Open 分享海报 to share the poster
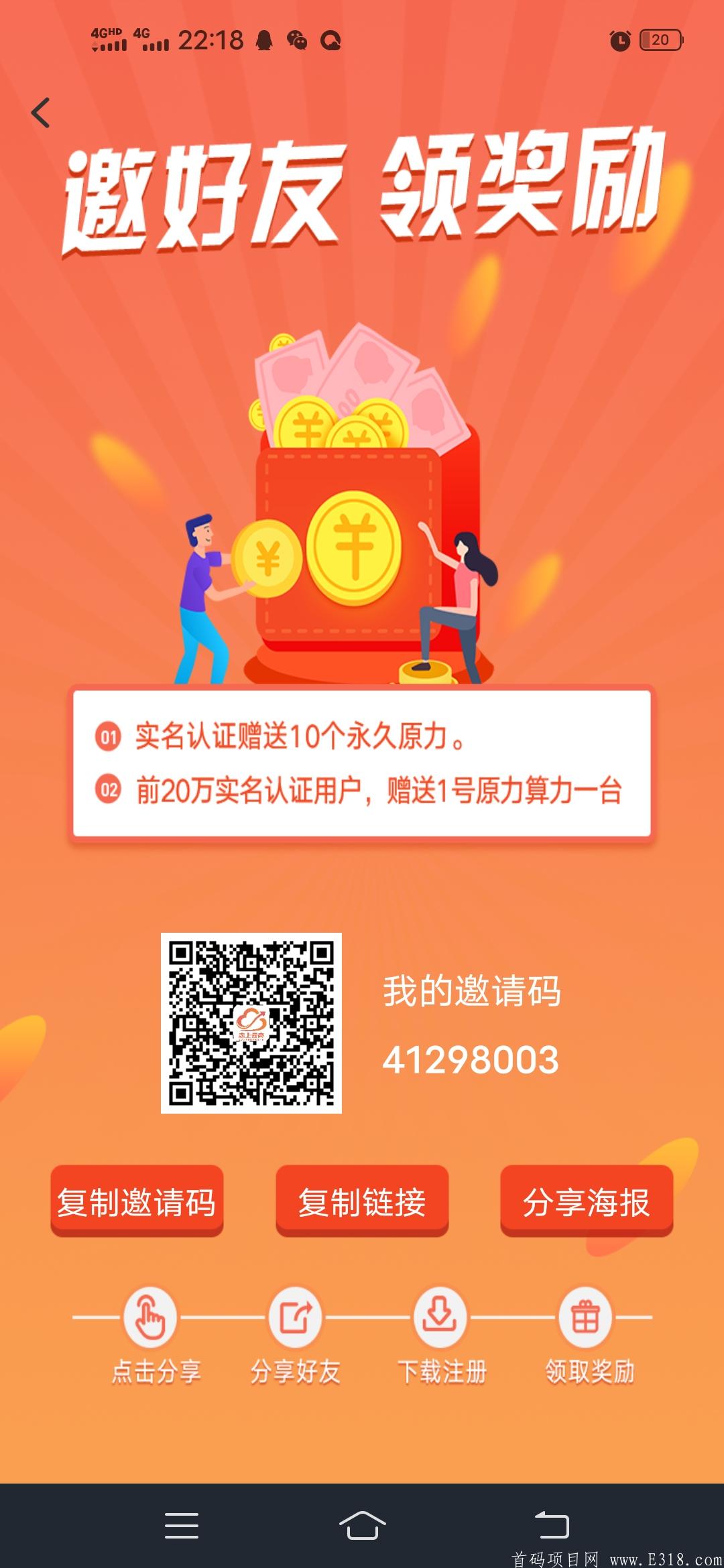The height and width of the screenshot is (1568, 724). pos(587,1199)
